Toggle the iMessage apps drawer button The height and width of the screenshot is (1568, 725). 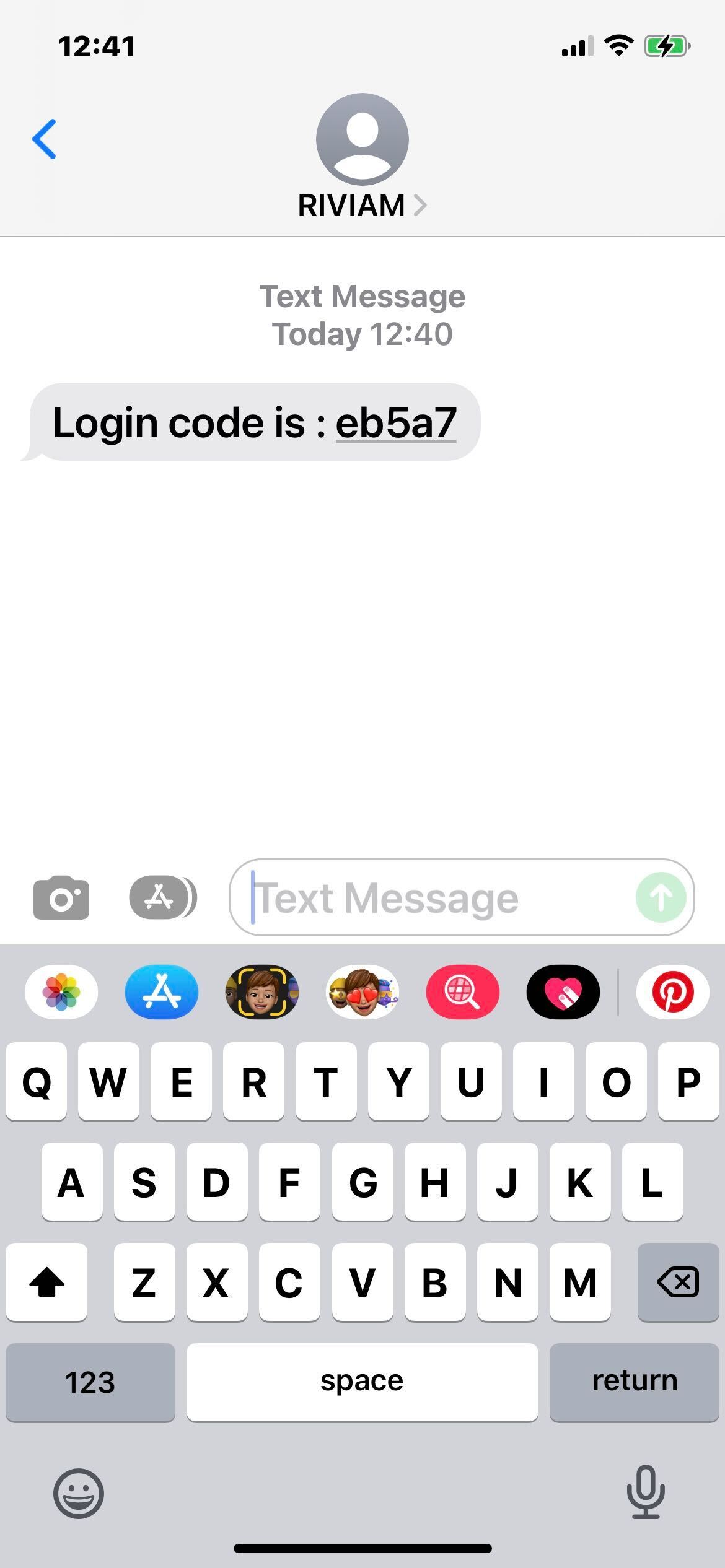[x=163, y=897]
